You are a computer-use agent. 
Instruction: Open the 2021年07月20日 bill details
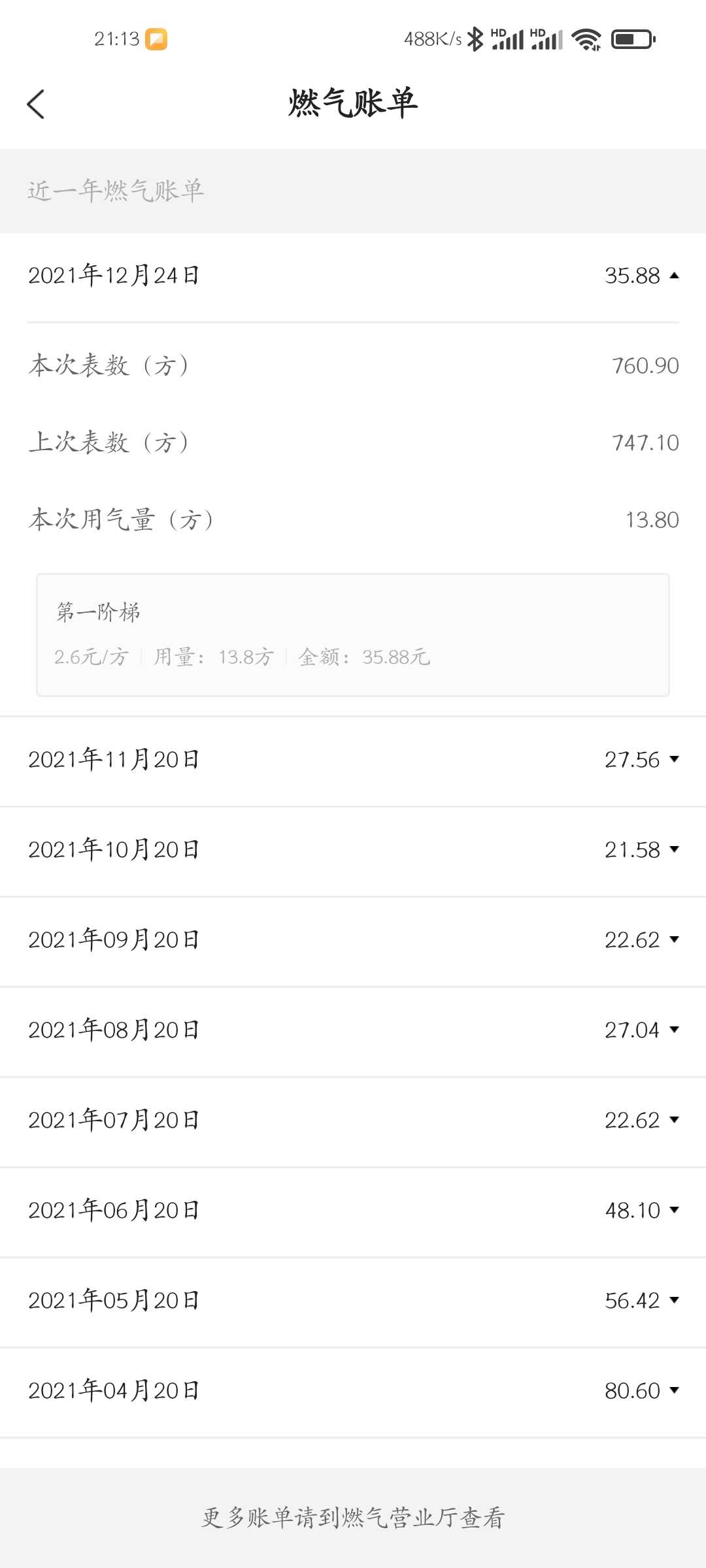(x=353, y=1120)
